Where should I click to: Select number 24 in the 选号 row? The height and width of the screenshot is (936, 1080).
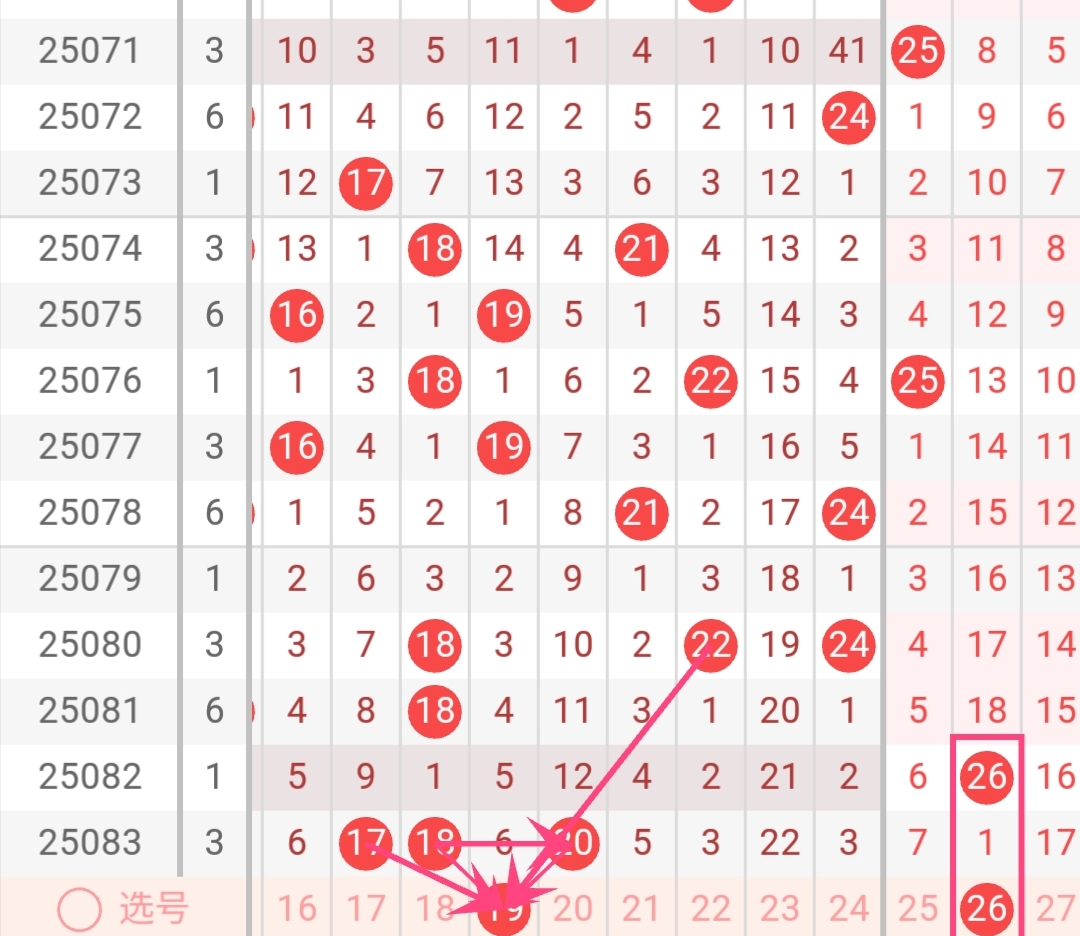[x=849, y=908]
